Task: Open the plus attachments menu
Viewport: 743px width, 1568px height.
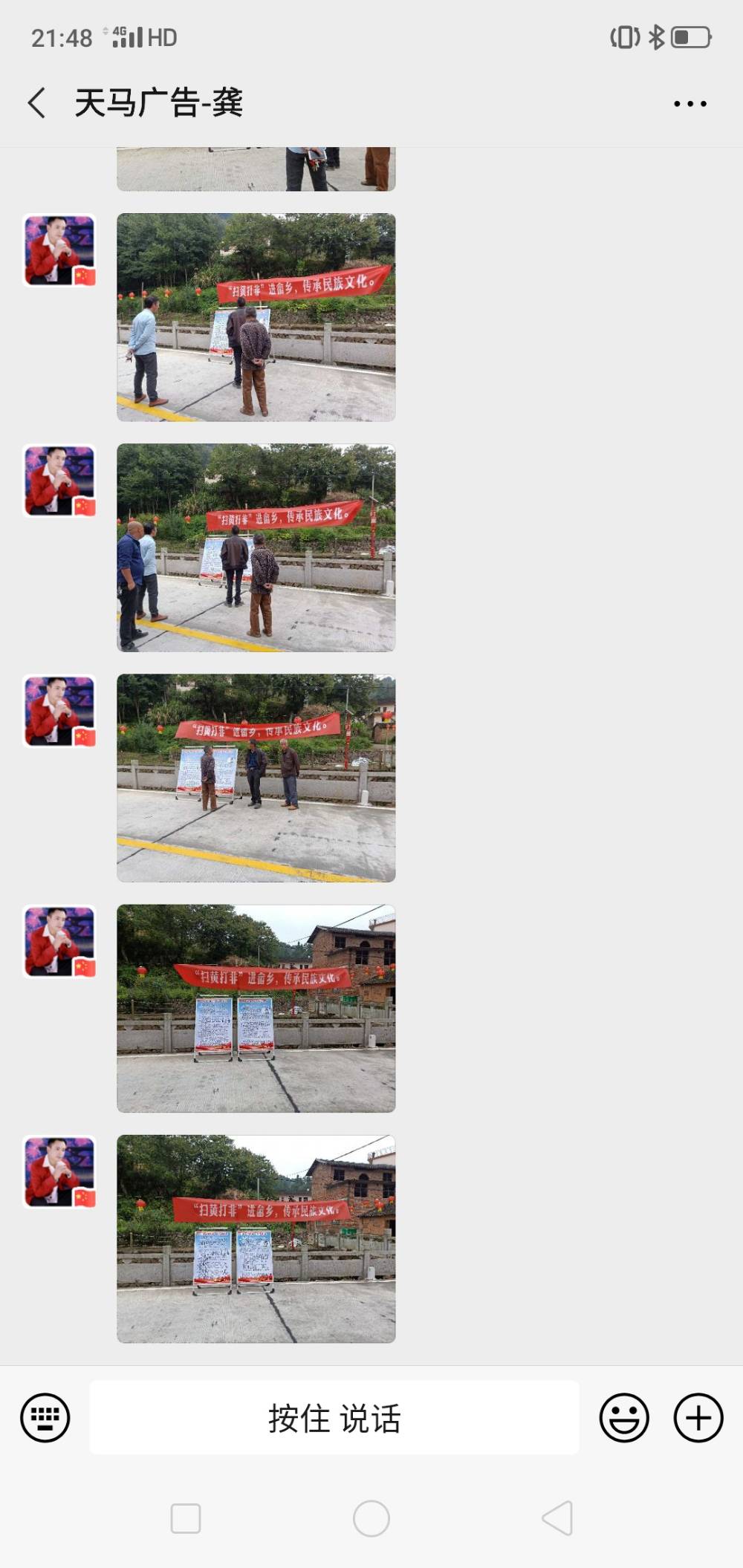Action: 698,1417
